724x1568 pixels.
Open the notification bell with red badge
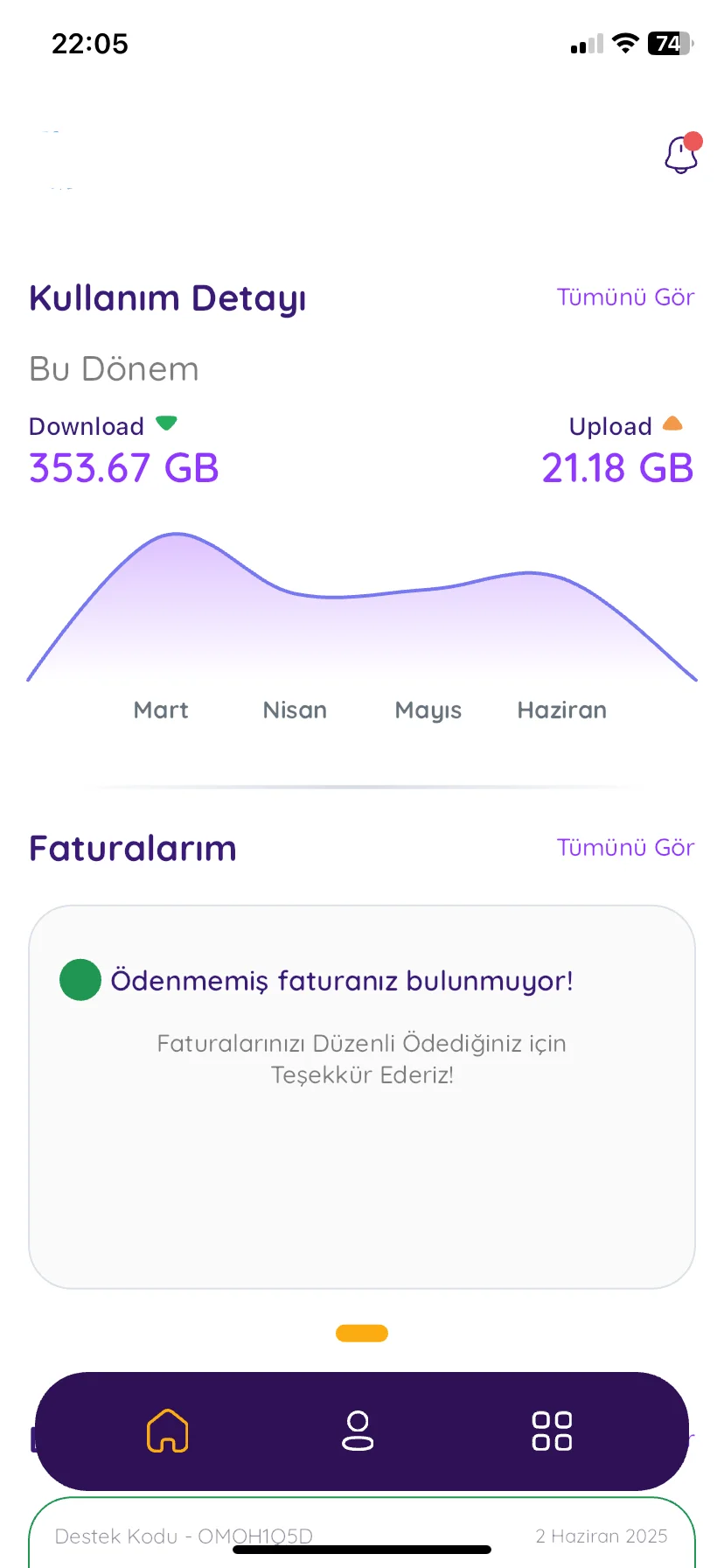(x=680, y=154)
